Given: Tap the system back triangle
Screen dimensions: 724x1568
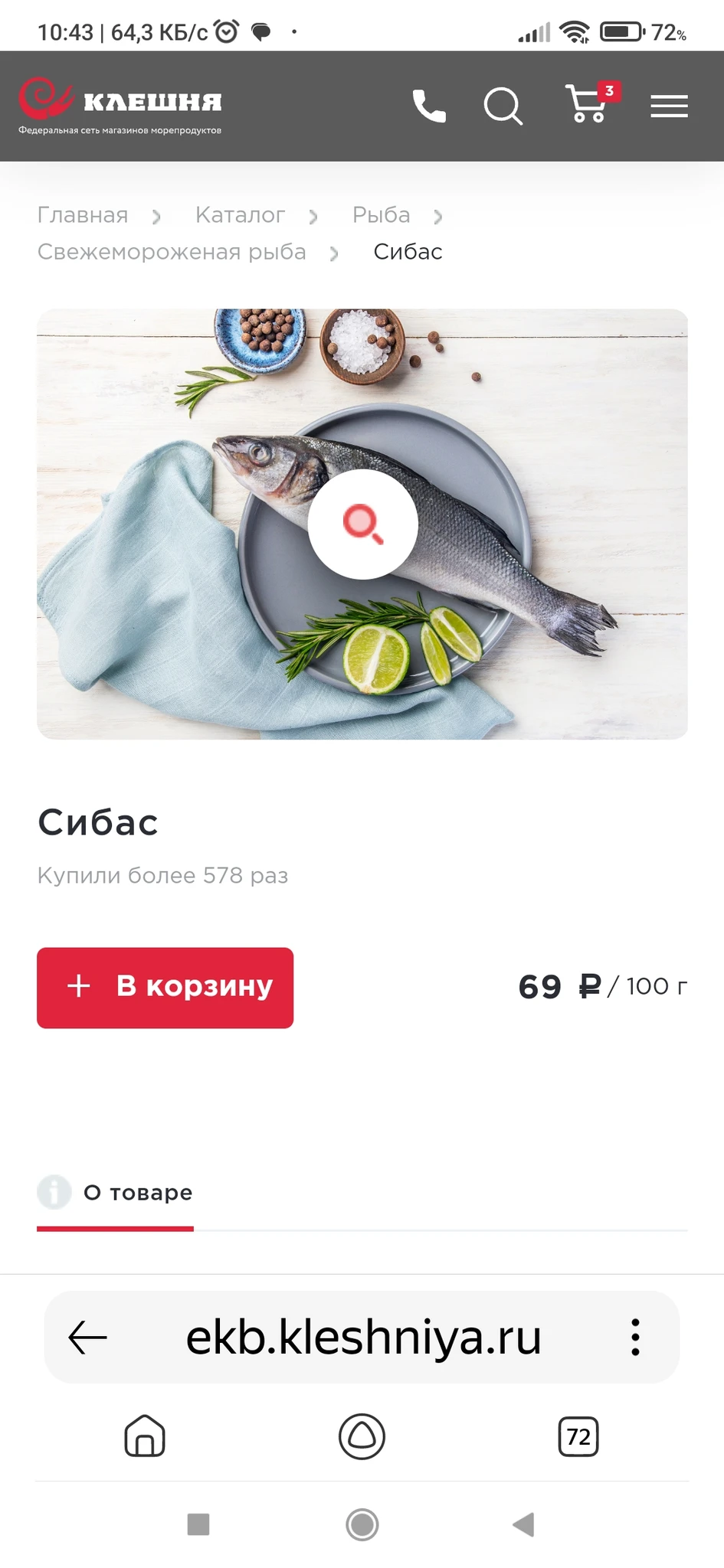Looking at the screenshot, I should [x=523, y=1524].
